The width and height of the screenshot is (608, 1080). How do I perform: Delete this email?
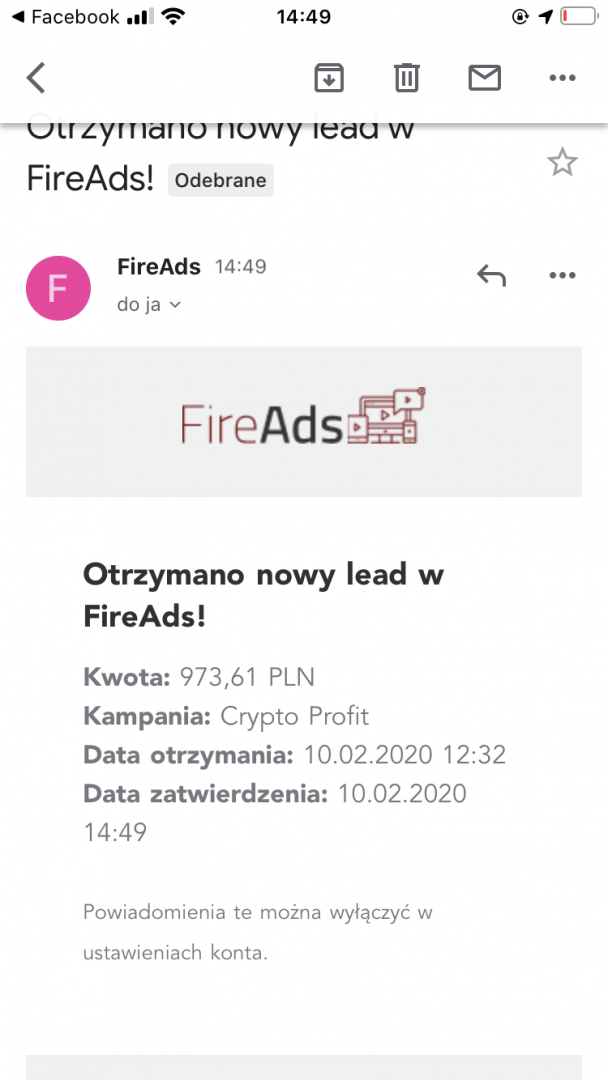click(x=406, y=78)
